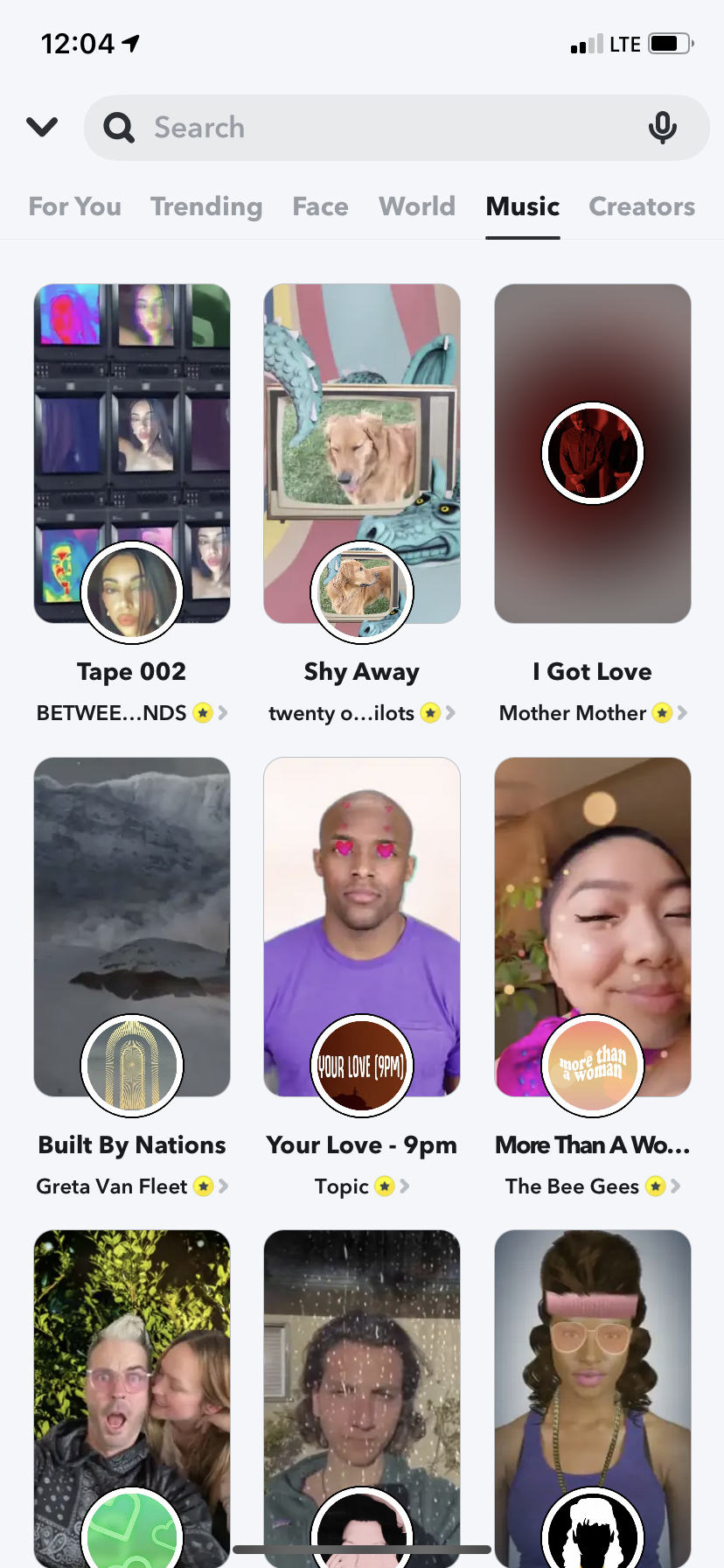
Task: Activate voice search microphone
Action: tap(662, 128)
